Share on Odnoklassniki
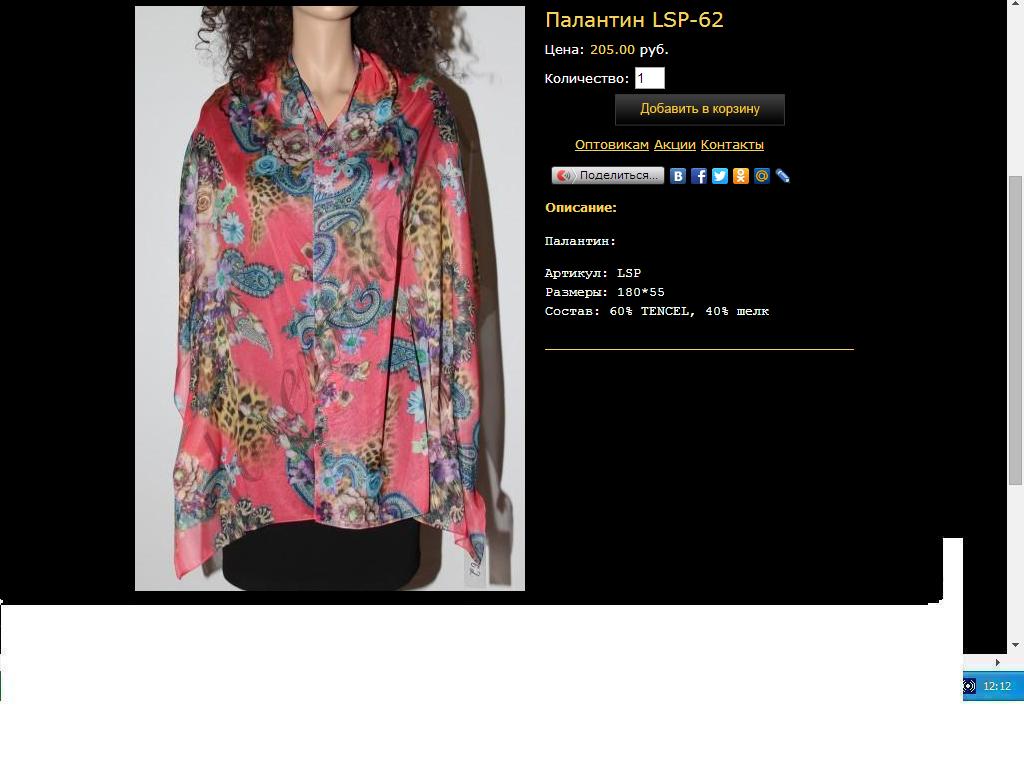This screenshot has width=1024, height=768. tap(741, 176)
